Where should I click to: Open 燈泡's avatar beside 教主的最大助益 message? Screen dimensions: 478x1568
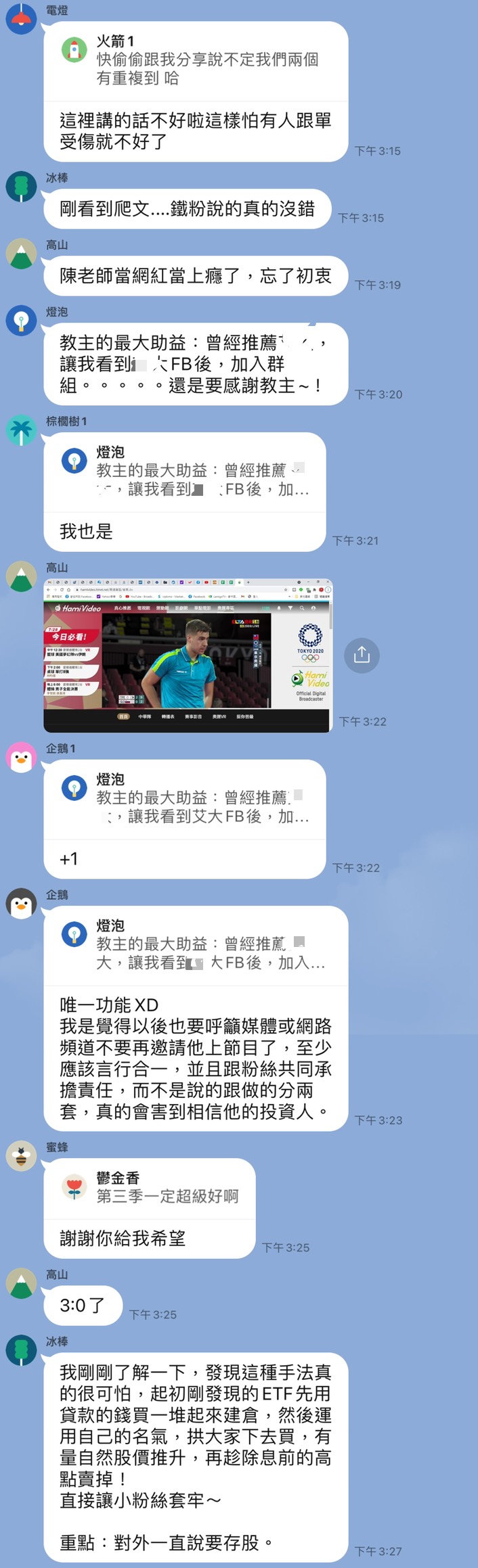click(x=21, y=321)
